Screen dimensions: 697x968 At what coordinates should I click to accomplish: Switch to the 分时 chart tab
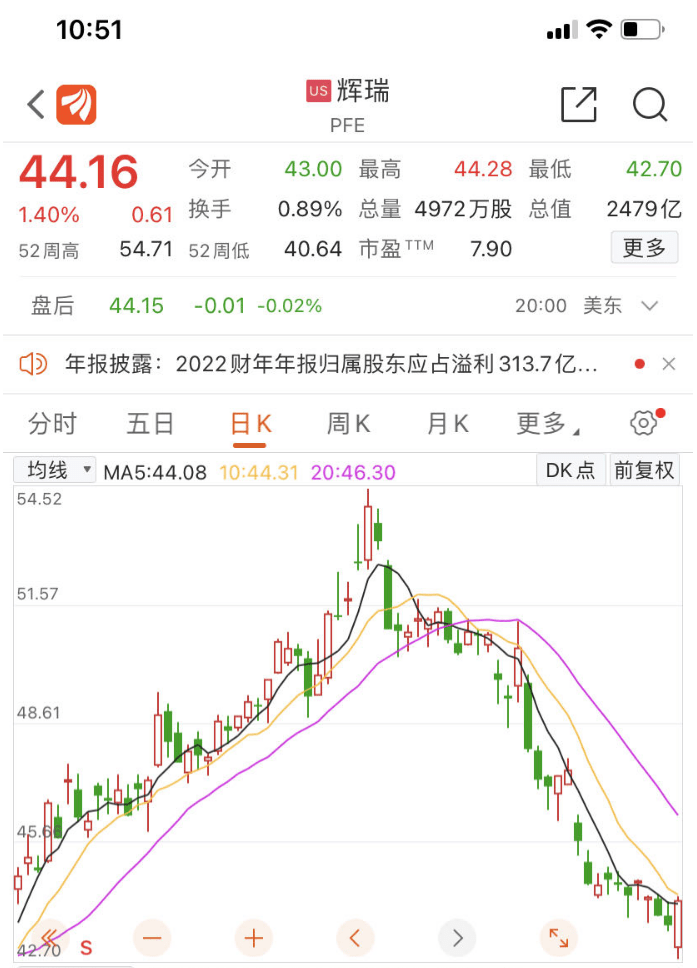tap(52, 424)
